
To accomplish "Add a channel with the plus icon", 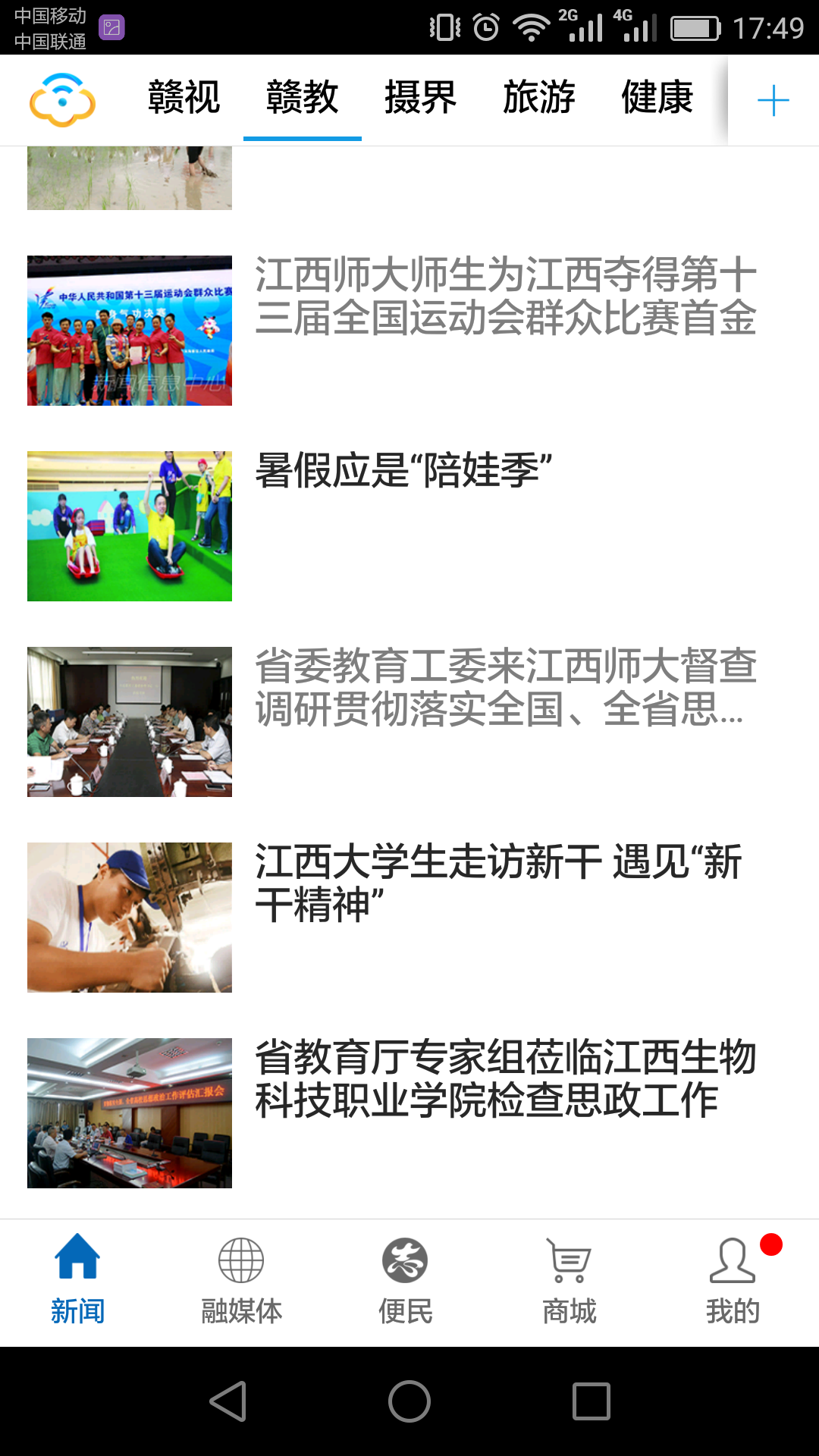I will [773, 100].
